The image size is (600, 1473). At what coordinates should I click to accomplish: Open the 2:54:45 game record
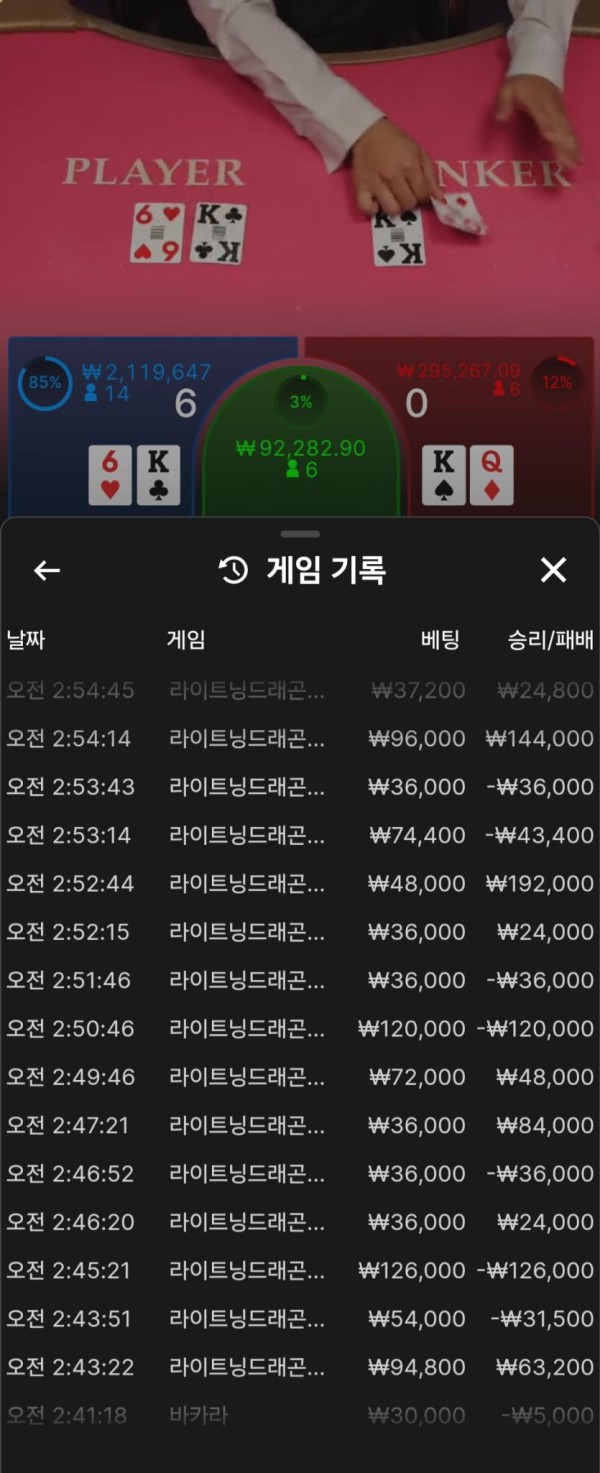tap(300, 691)
